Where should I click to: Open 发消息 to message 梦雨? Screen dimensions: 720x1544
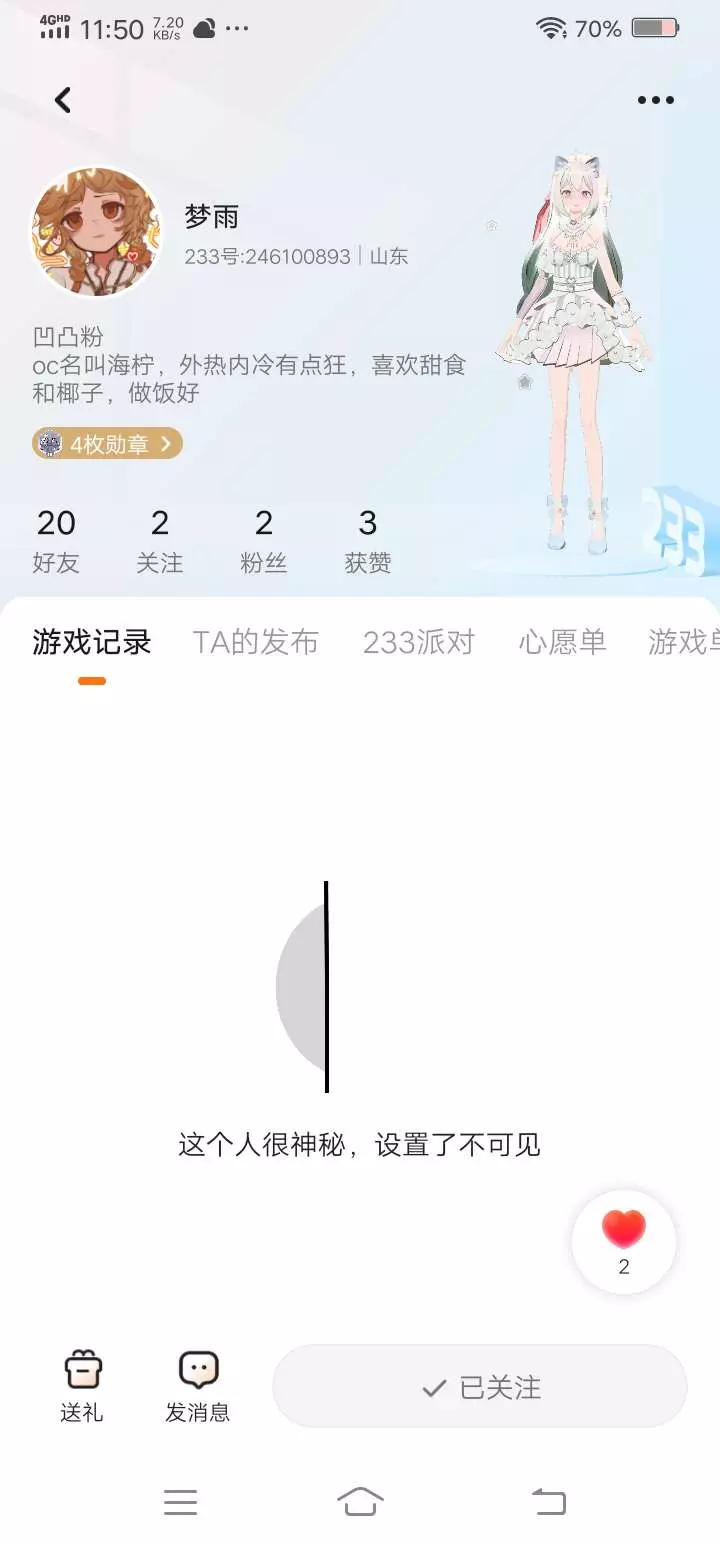pos(198,1386)
